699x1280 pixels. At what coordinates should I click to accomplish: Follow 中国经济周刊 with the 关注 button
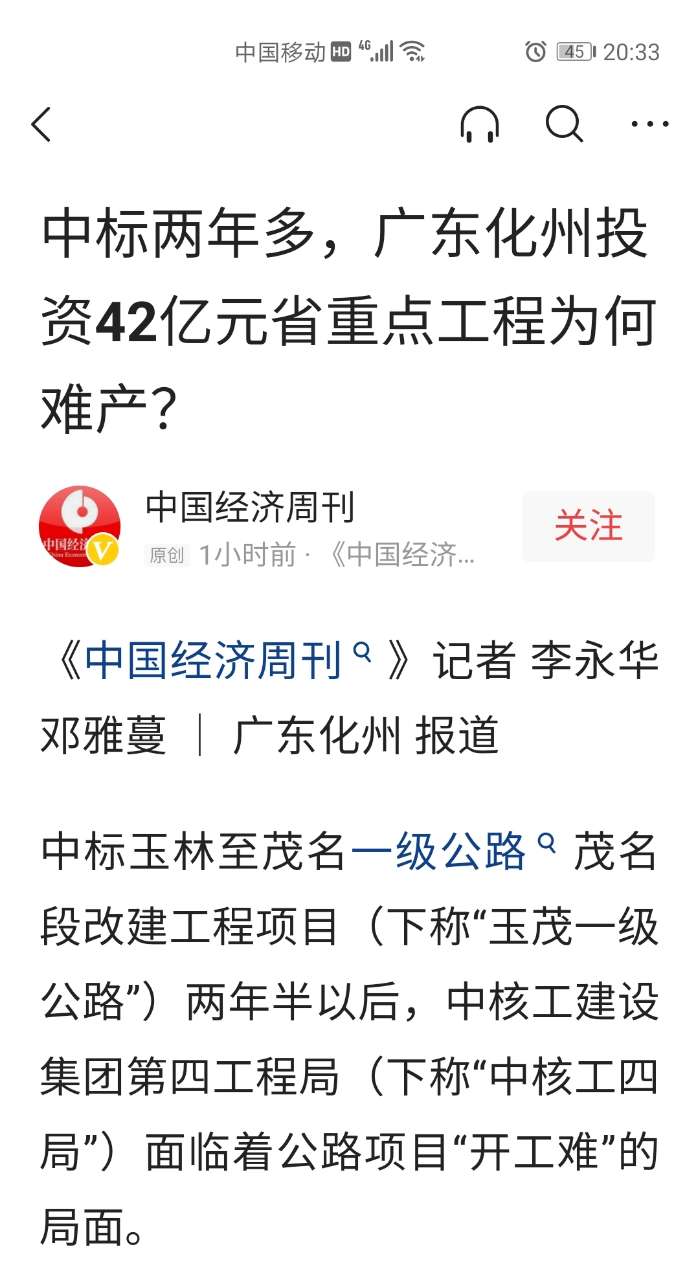coord(588,526)
